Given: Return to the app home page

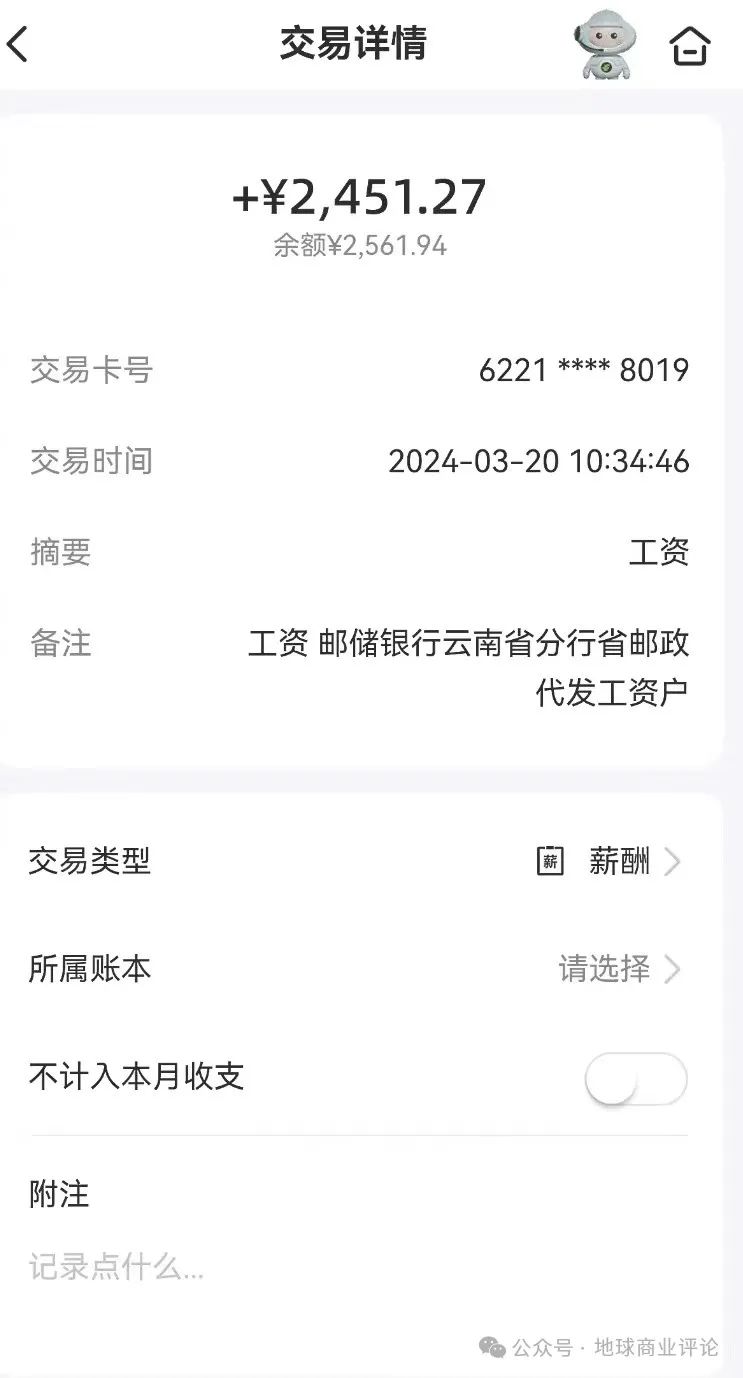Looking at the screenshot, I should tap(690, 46).
